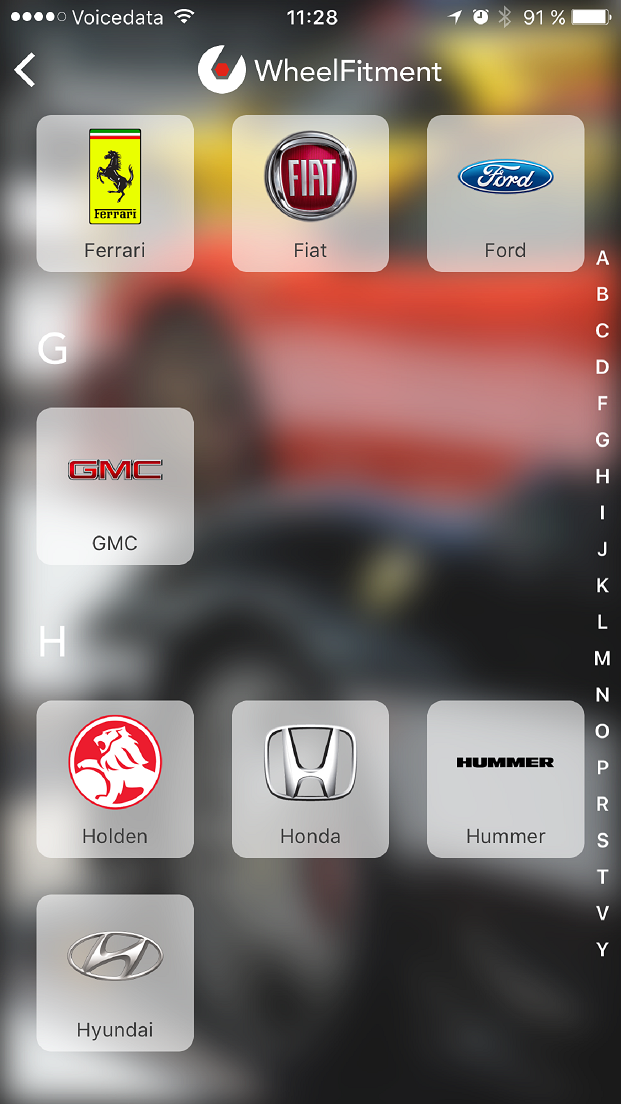Screen dimensions: 621x1104
Task: Jump to letter K in the index
Action: click(602, 585)
